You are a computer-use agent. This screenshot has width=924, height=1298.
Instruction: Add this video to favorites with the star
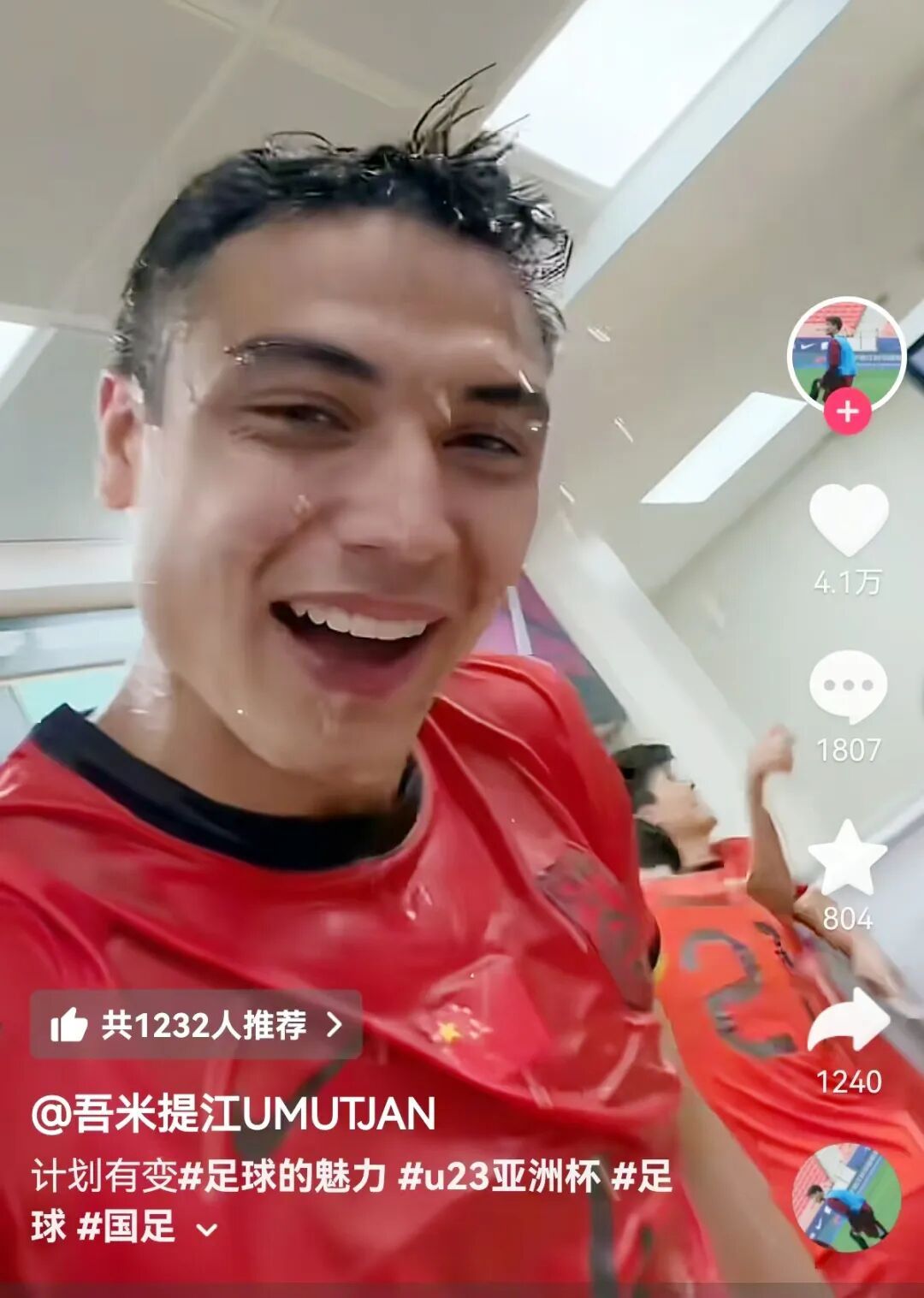[x=847, y=858]
